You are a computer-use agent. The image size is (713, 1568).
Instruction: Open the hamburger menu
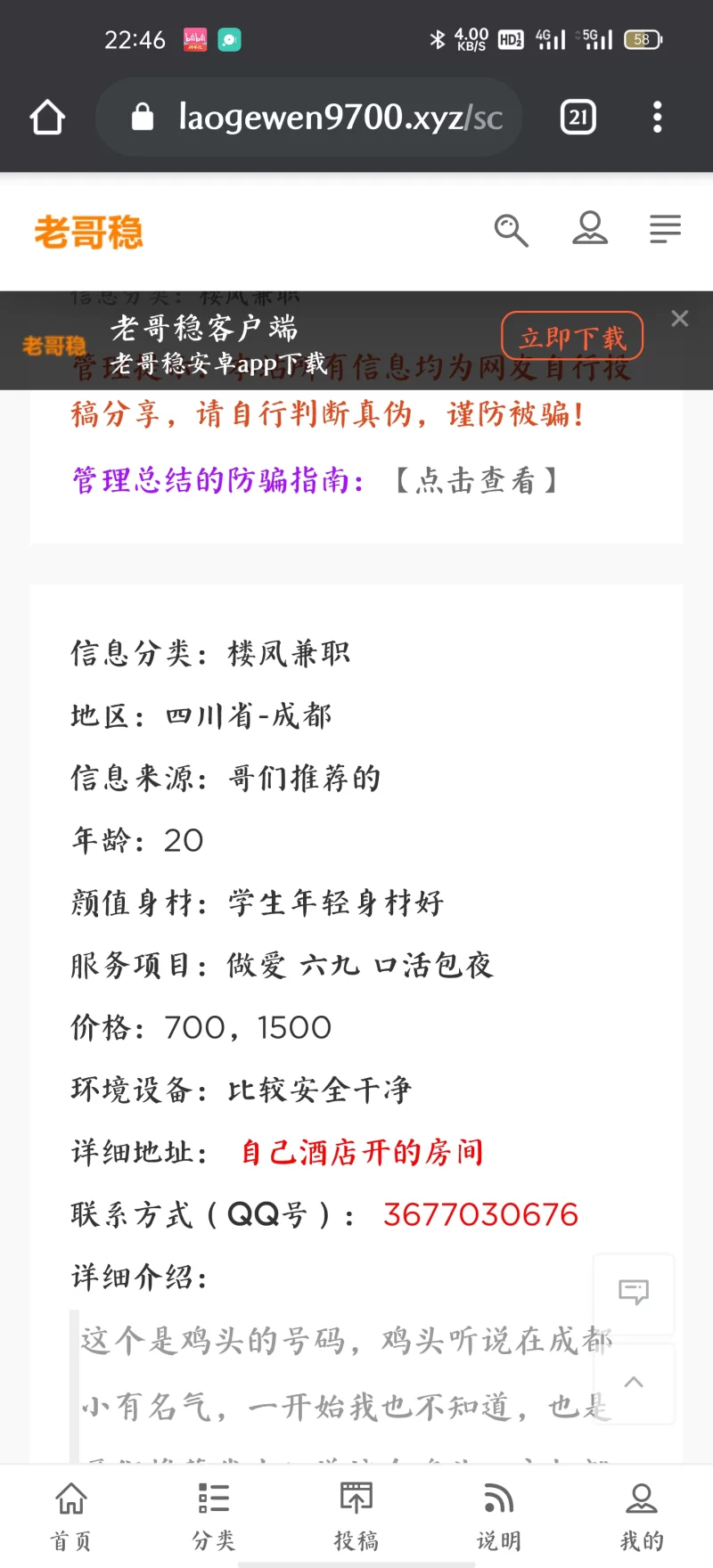tap(665, 229)
